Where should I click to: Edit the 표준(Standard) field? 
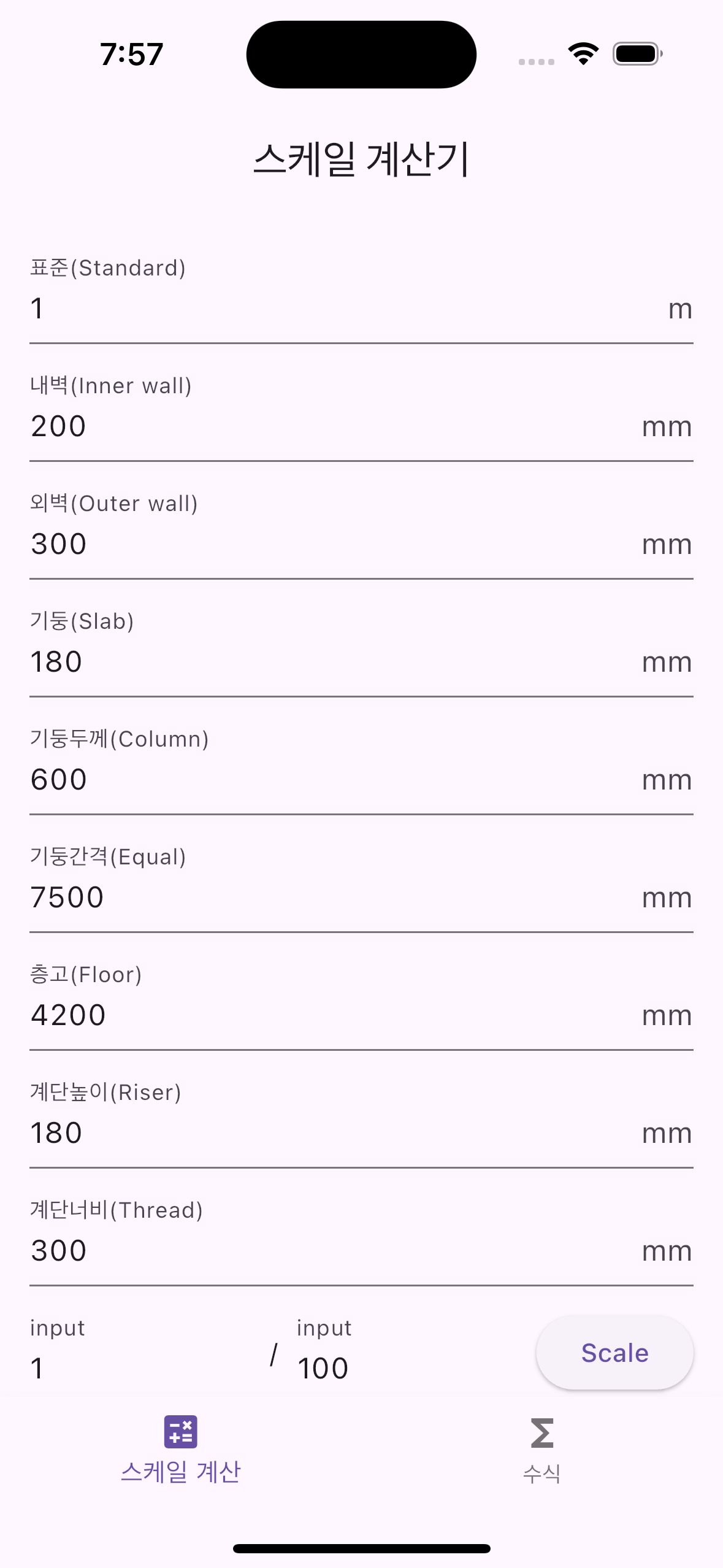click(x=331, y=308)
